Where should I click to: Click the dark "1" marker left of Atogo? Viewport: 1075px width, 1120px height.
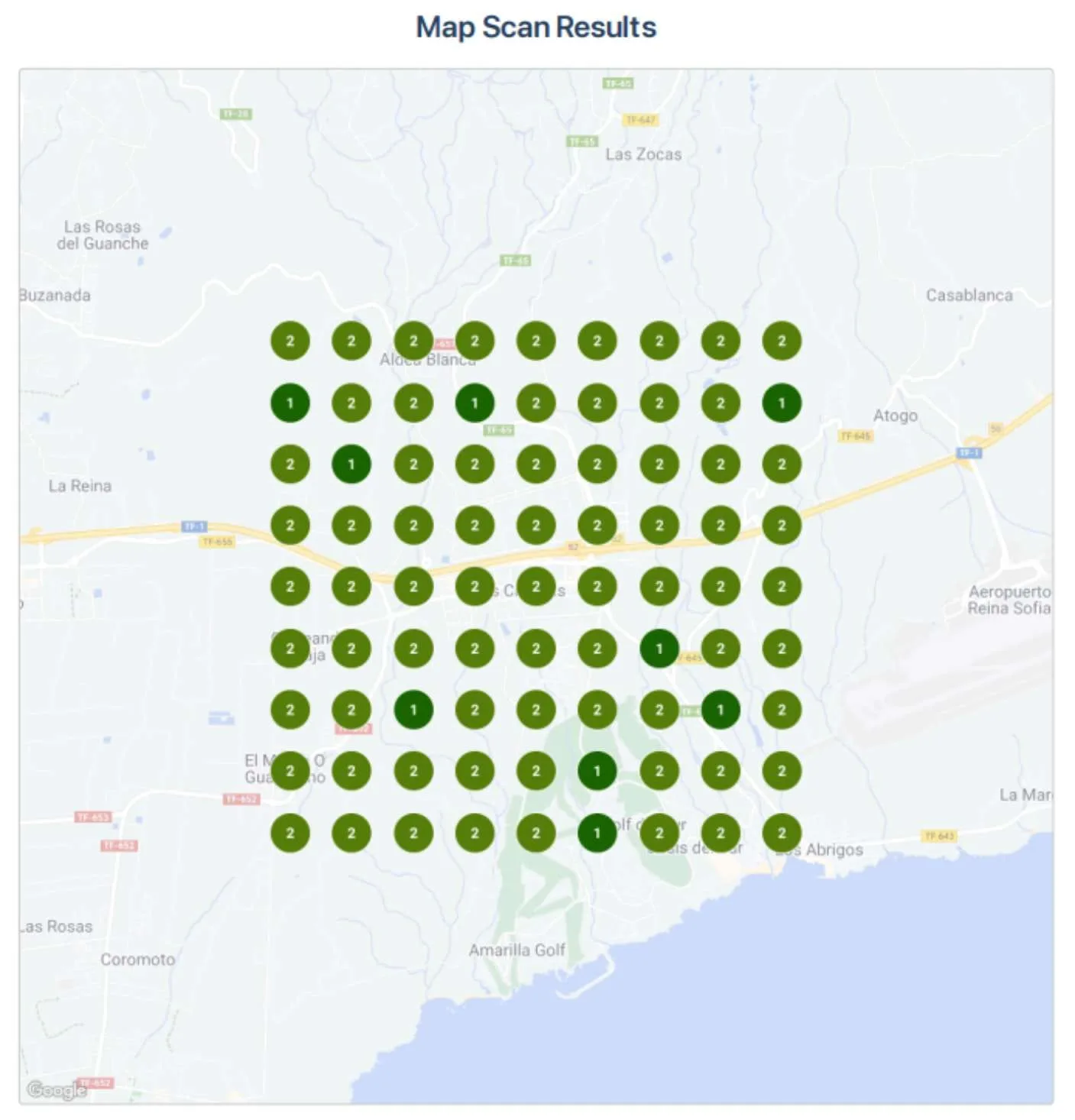[x=782, y=403]
